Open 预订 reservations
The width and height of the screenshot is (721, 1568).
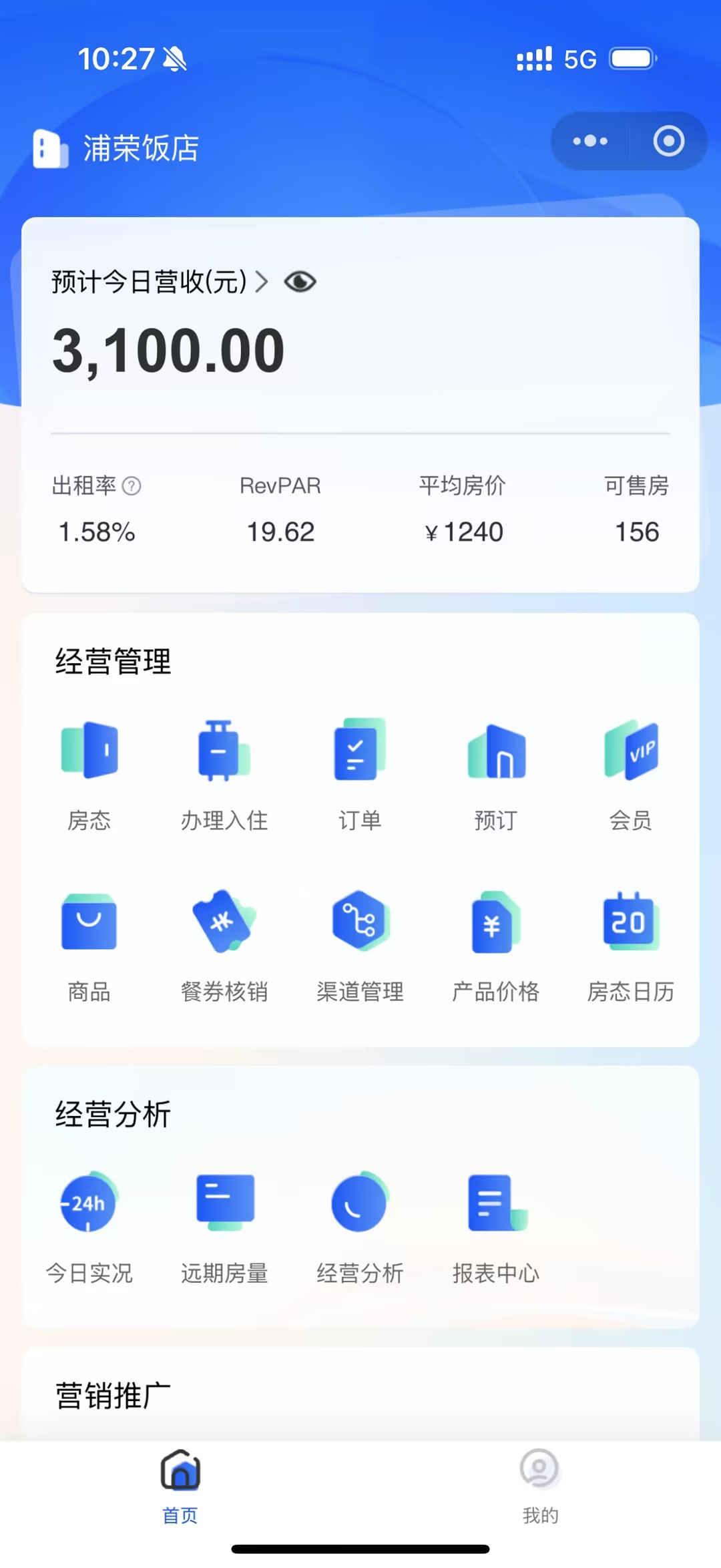pyautogui.click(x=495, y=775)
